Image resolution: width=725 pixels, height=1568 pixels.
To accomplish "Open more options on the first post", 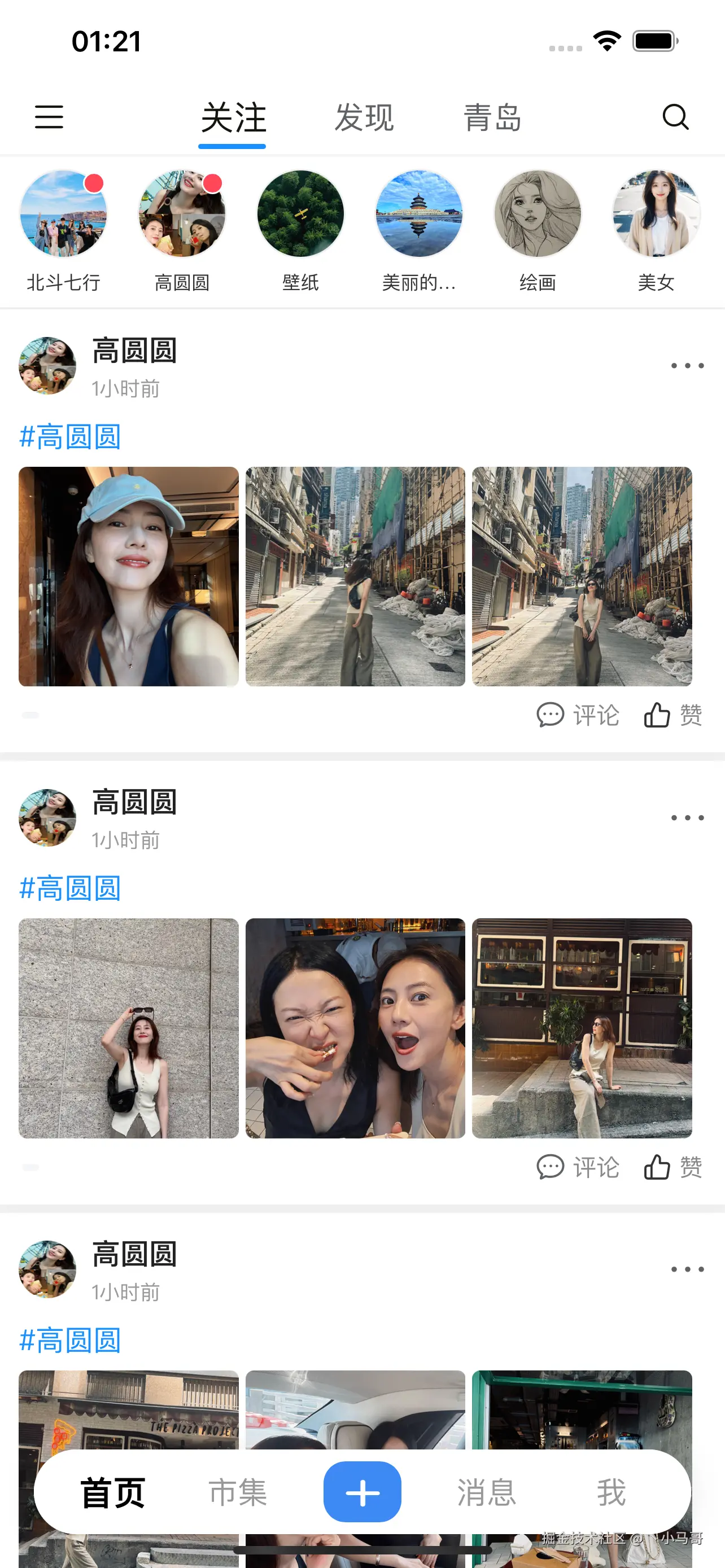I will (687, 366).
